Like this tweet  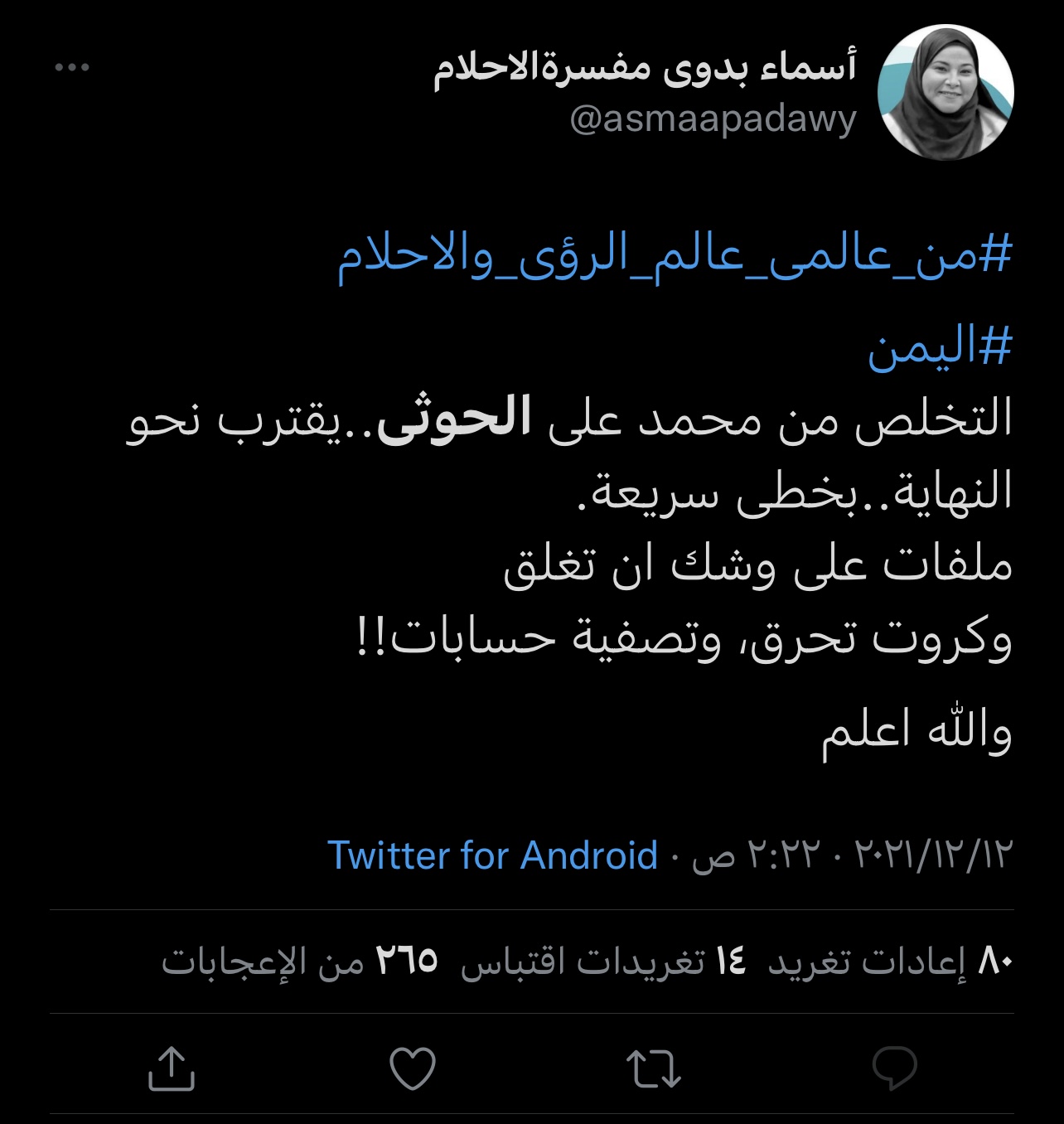413,1068
